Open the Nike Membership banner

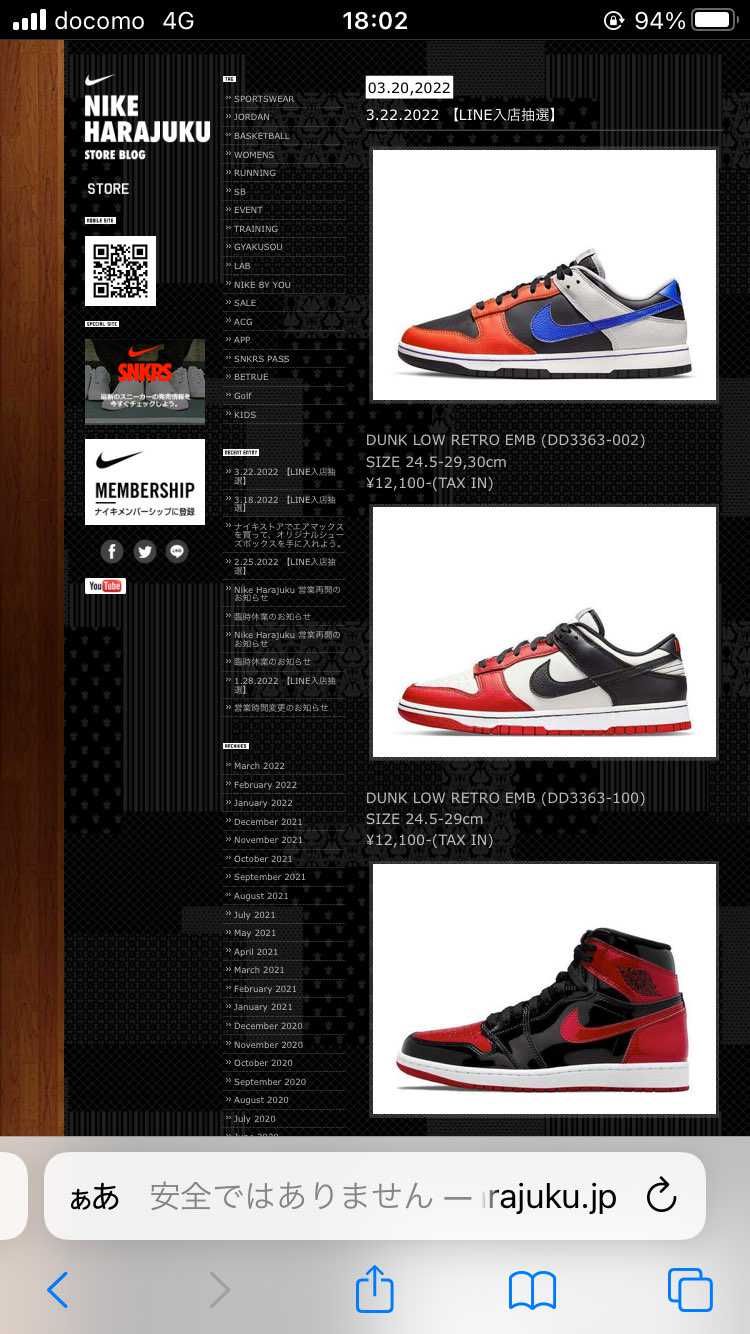(145, 482)
